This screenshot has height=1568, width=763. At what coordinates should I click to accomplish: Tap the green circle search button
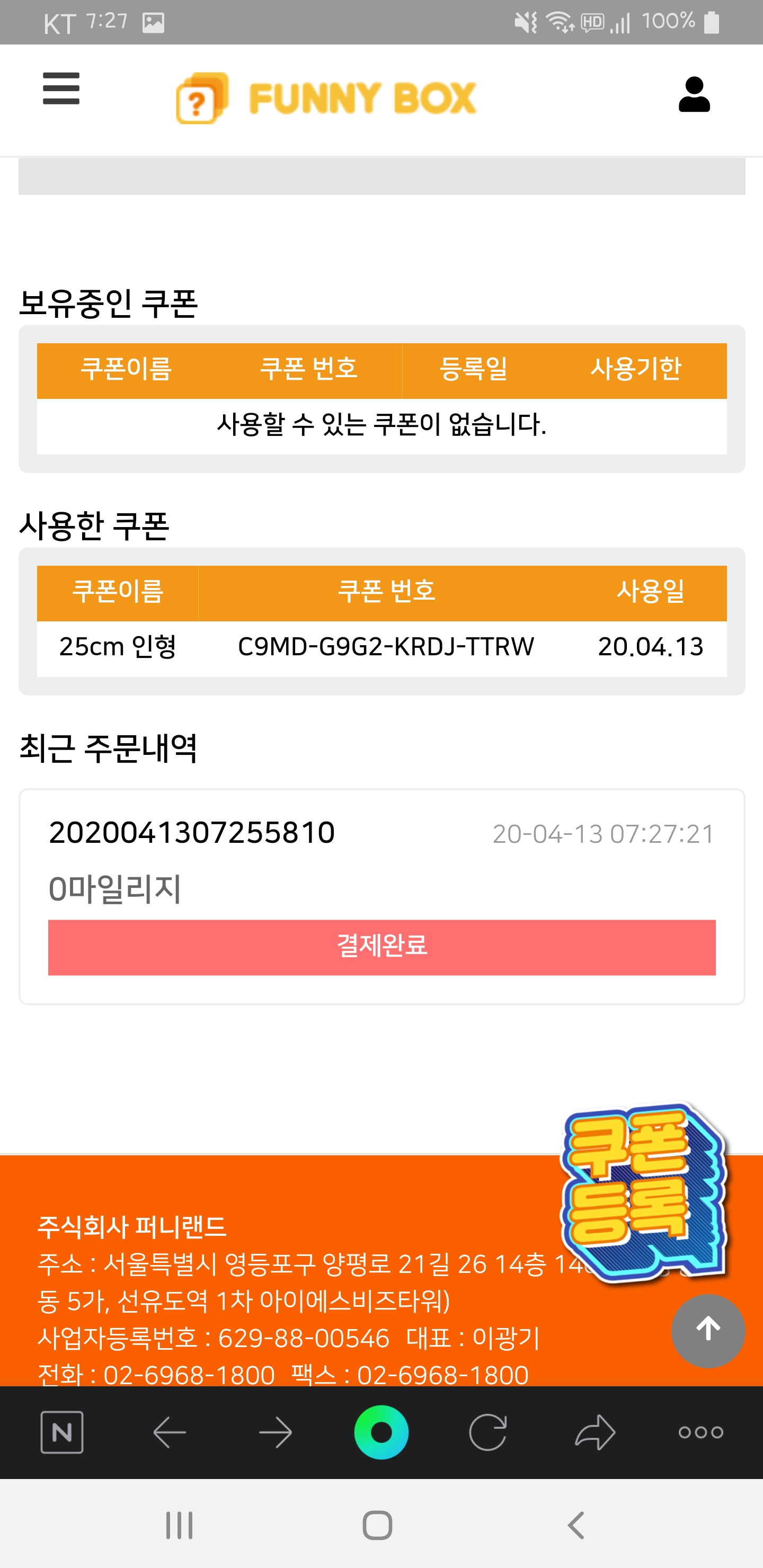pos(381,1432)
